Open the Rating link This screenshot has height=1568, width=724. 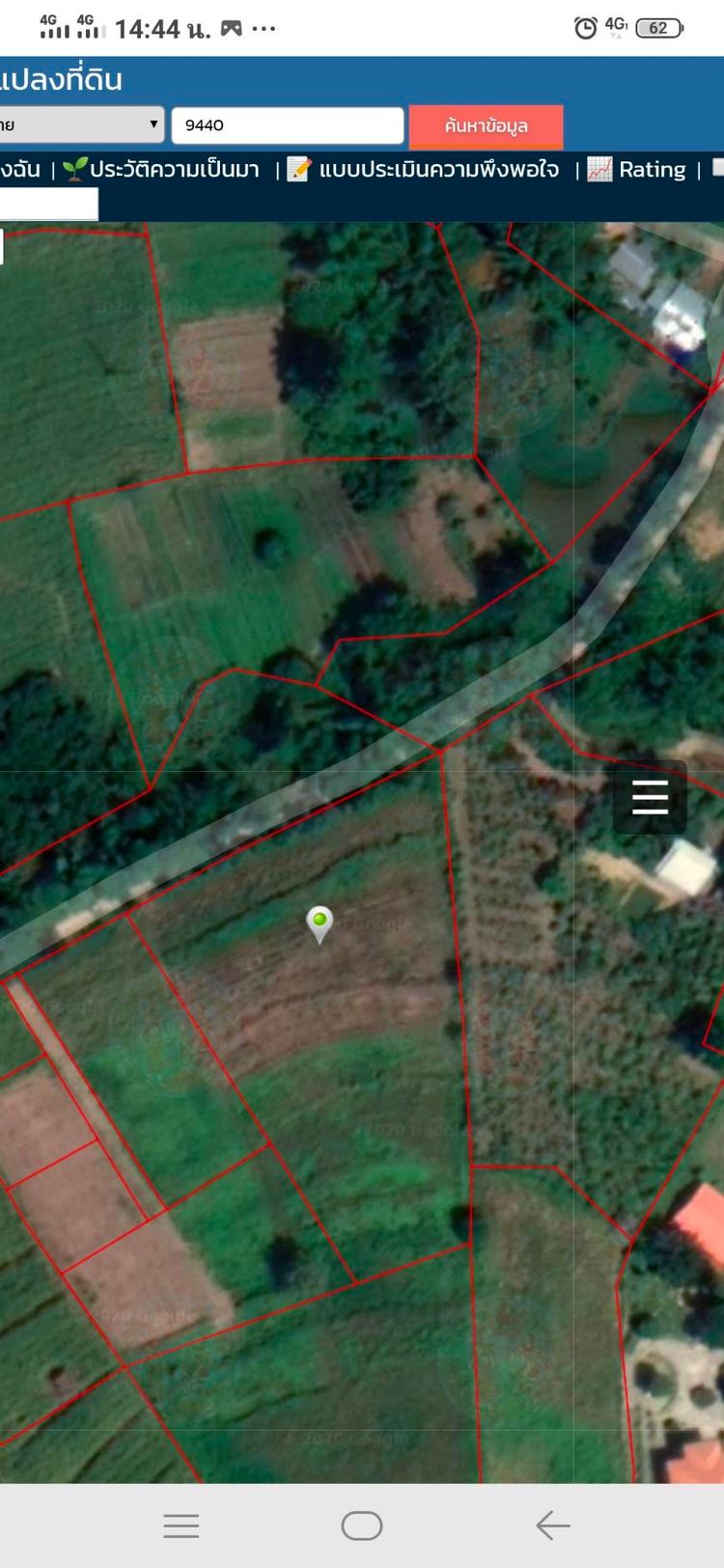[652, 170]
